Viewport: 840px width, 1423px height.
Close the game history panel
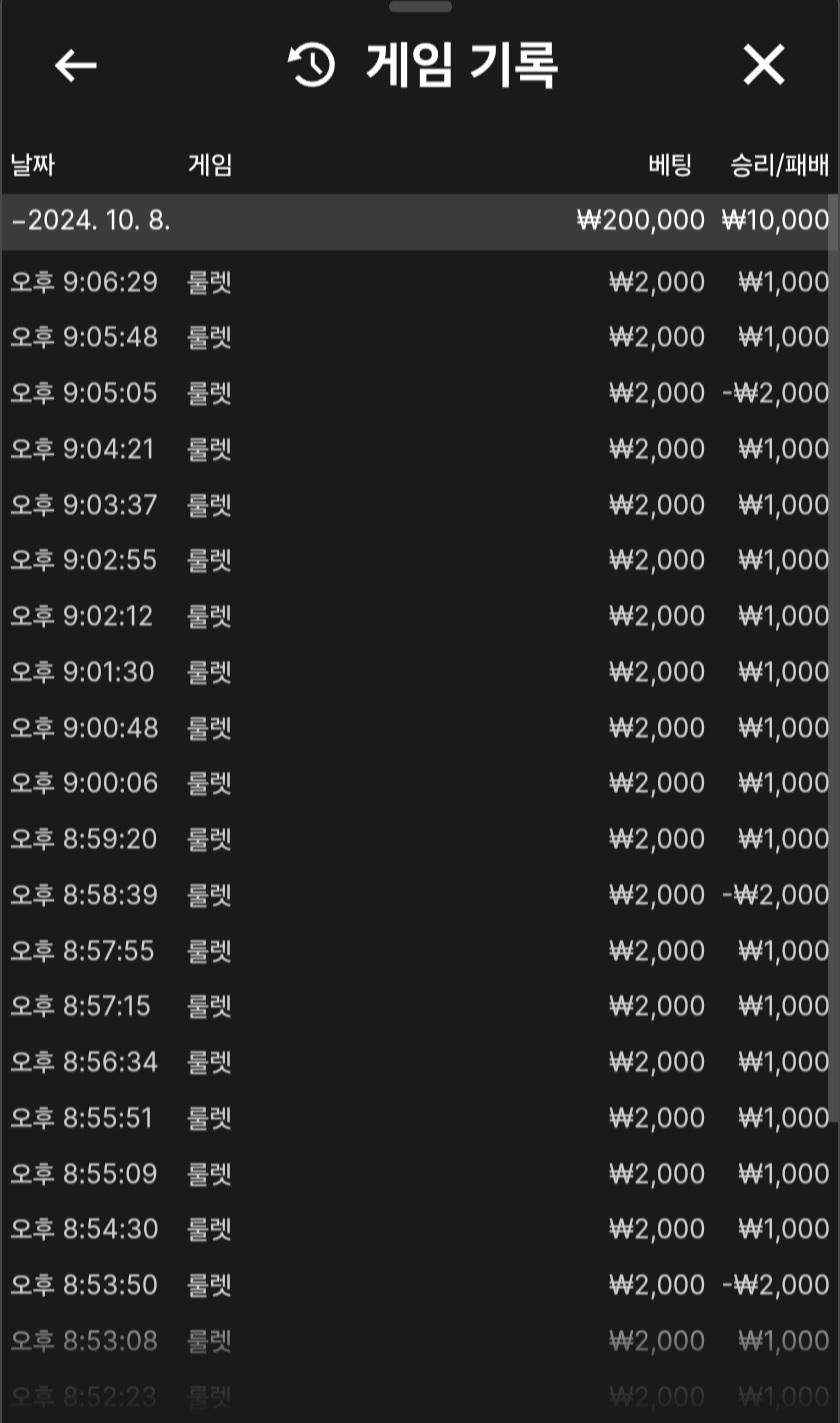pyautogui.click(x=764, y=66)
